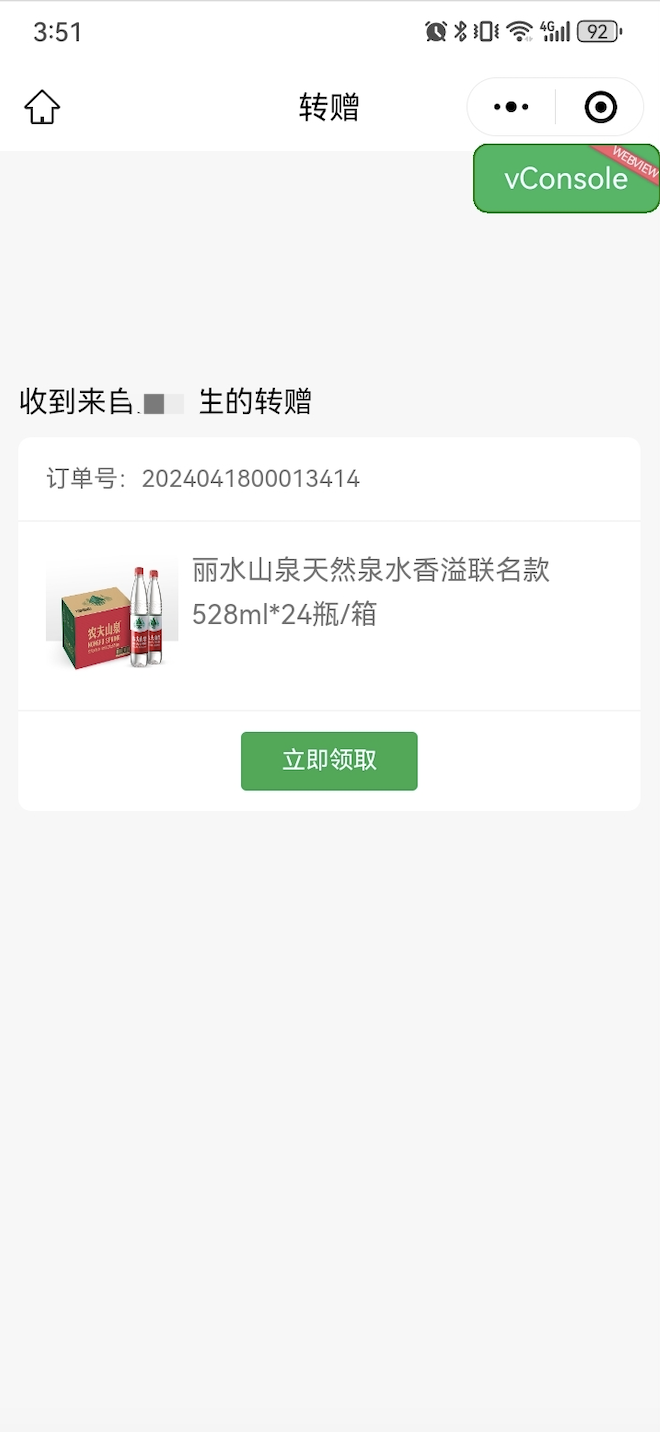This screenshot has height=1432, width=660.
Task: Open the vConsole debug panel
Action: [x=565, y=179]
